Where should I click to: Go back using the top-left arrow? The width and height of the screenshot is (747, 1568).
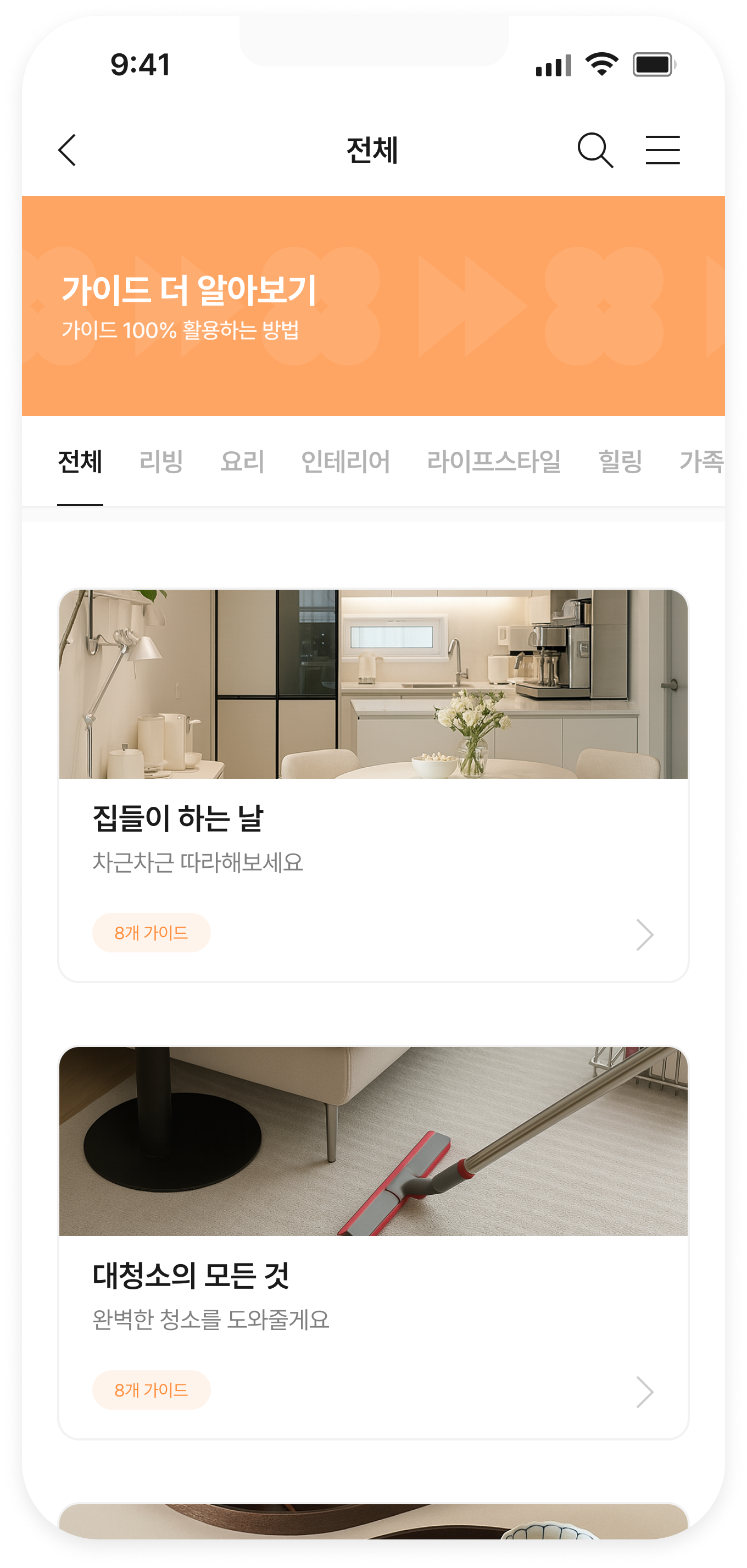click(x=68, y=151)
